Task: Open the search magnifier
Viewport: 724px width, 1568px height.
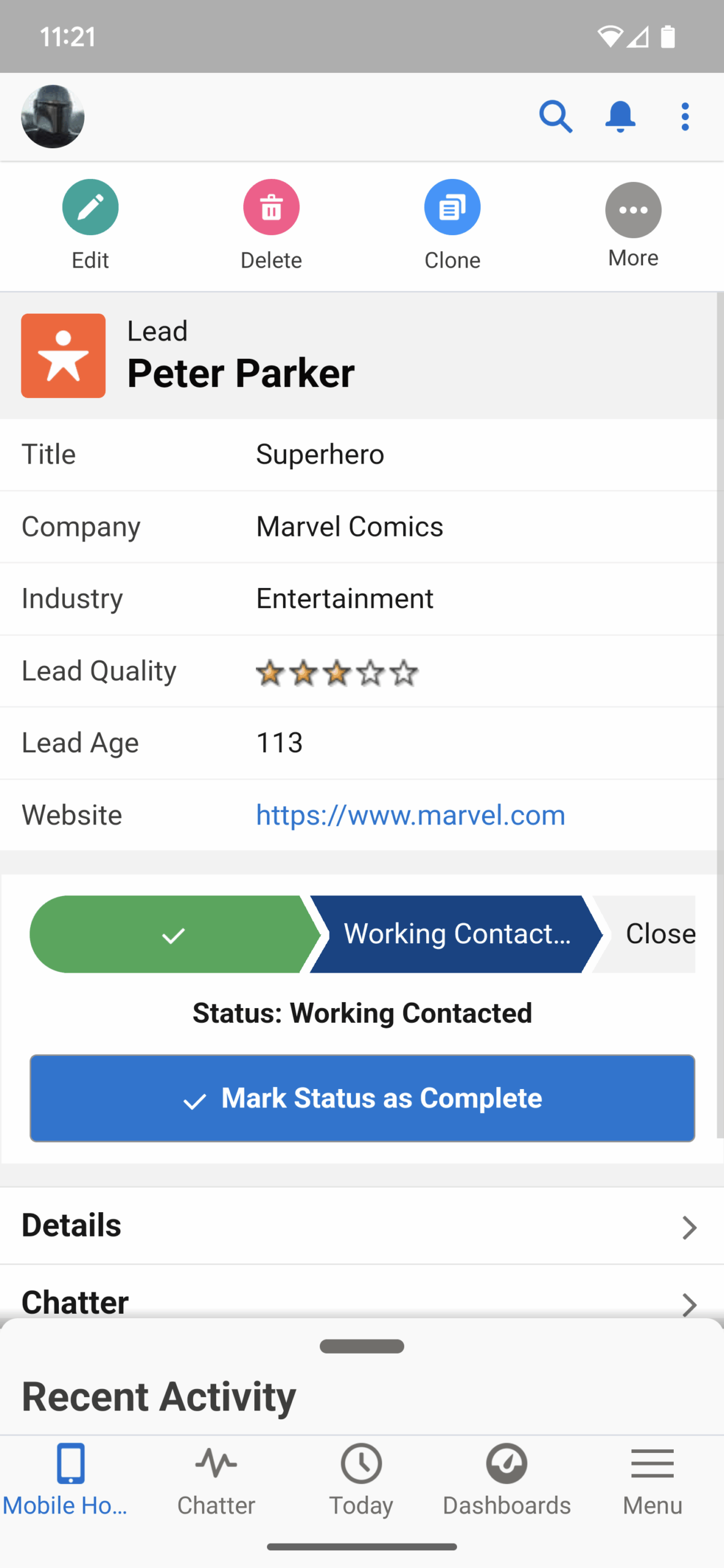Action: (556, 116)
